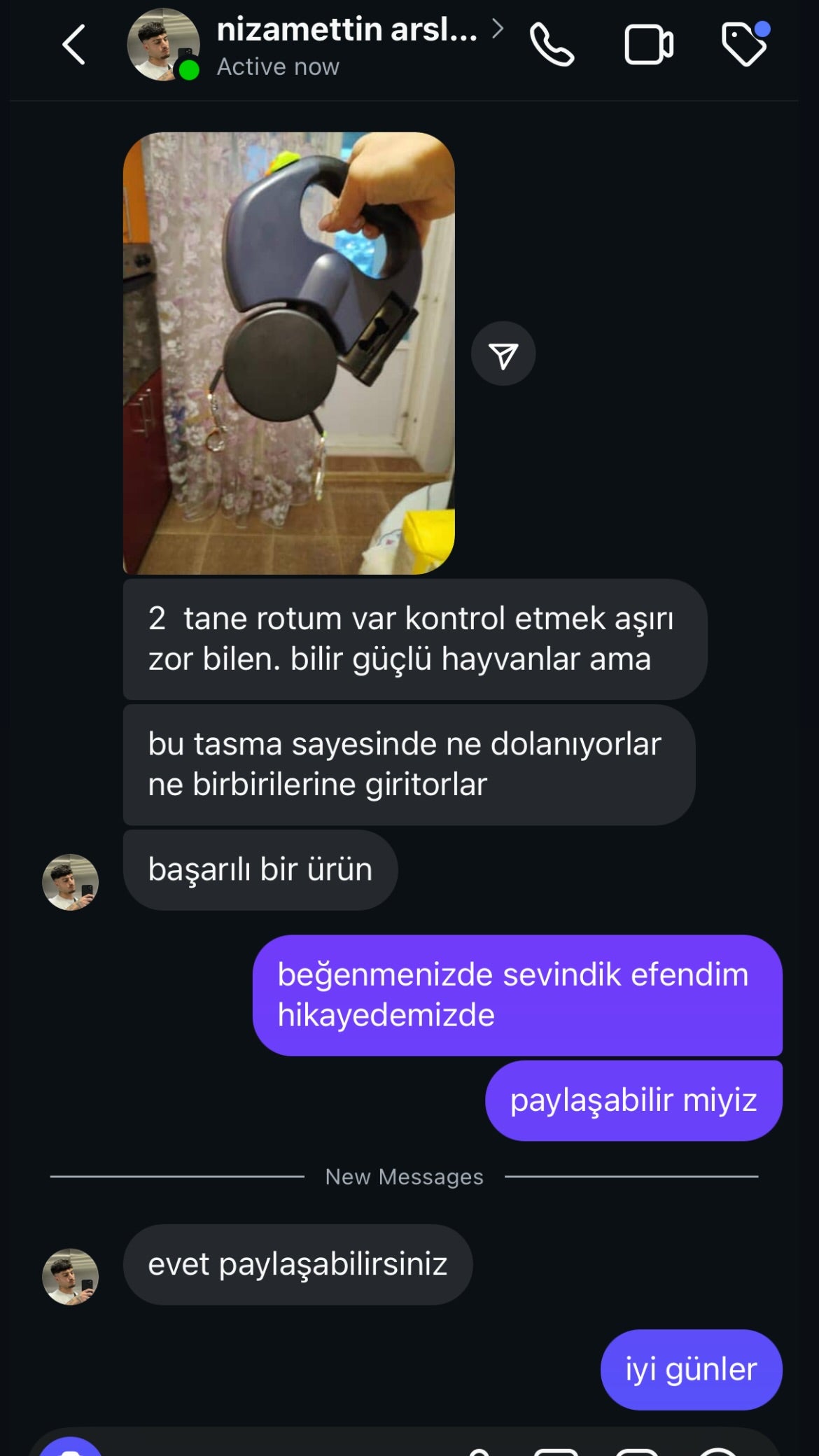The width and height of the screenshot is (819, 1456).
Task: Tap the avatar beside "başarılı bir ürün"
Action: [71, 882]
